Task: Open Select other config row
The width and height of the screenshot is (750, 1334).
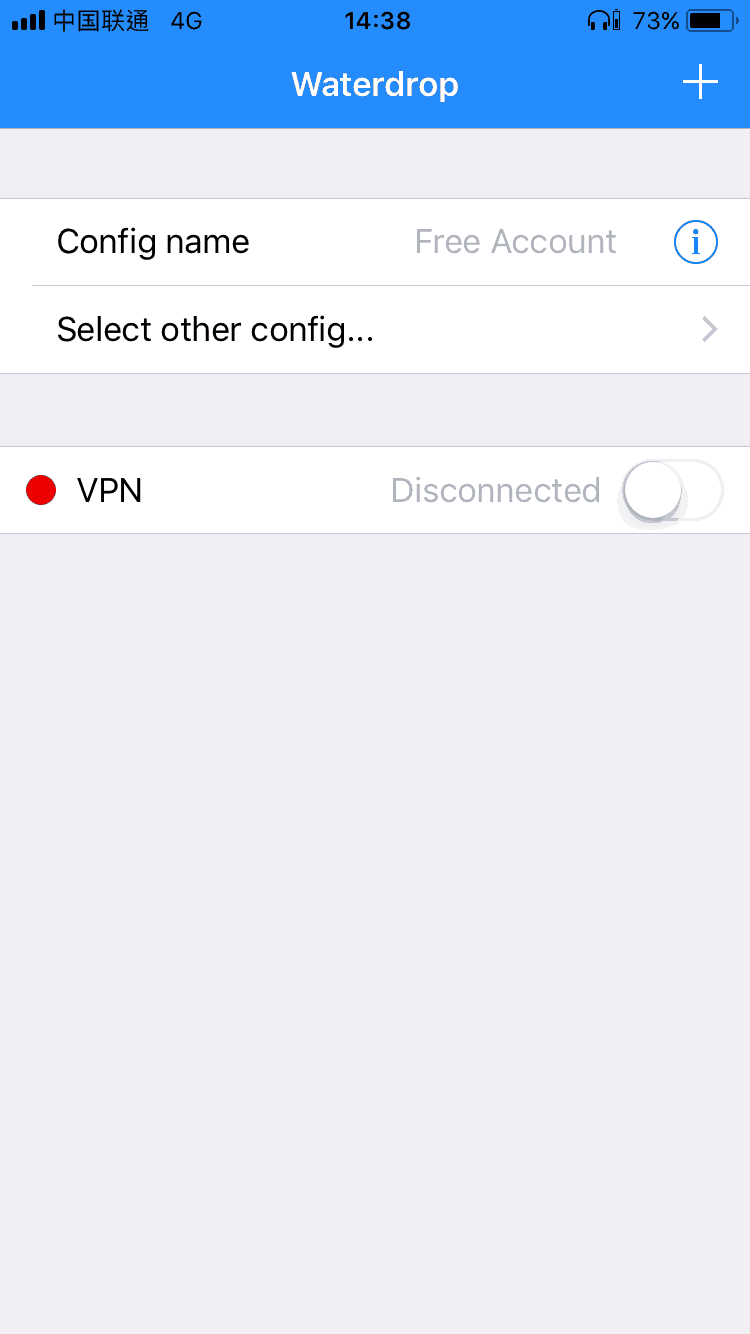Action: click(x=375, y=330)
